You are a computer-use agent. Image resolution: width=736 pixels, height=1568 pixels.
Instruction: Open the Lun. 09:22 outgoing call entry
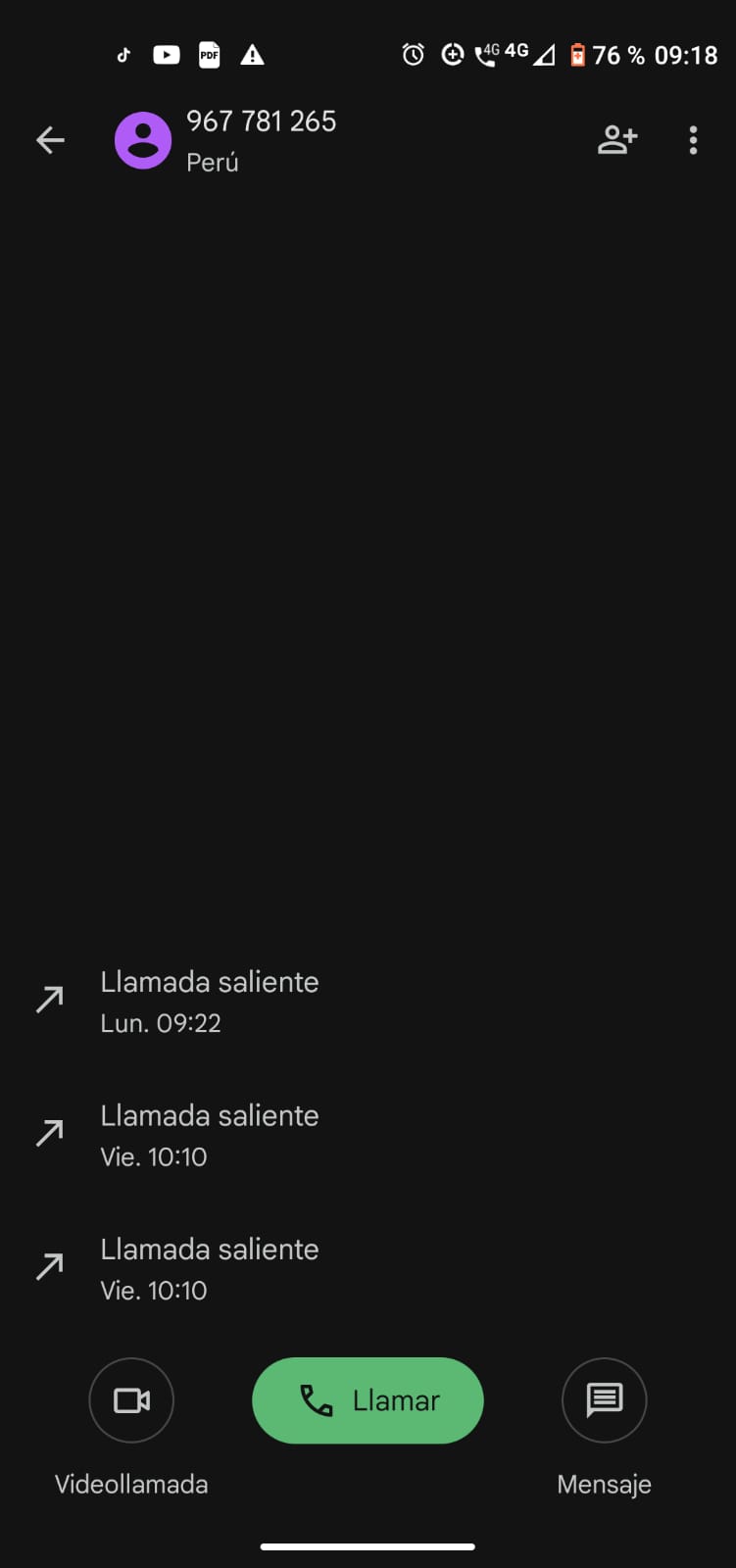click(210, 1001)
